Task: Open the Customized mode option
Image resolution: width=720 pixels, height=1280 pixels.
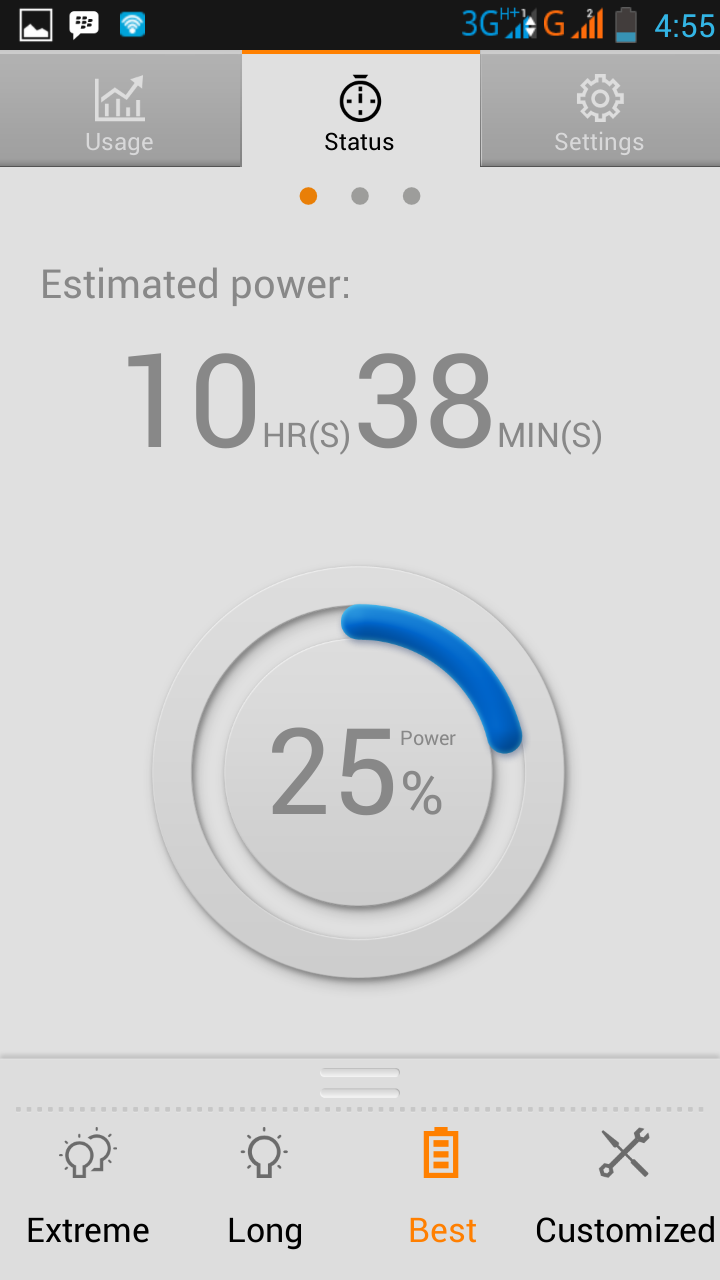Action: (625, 1188)
